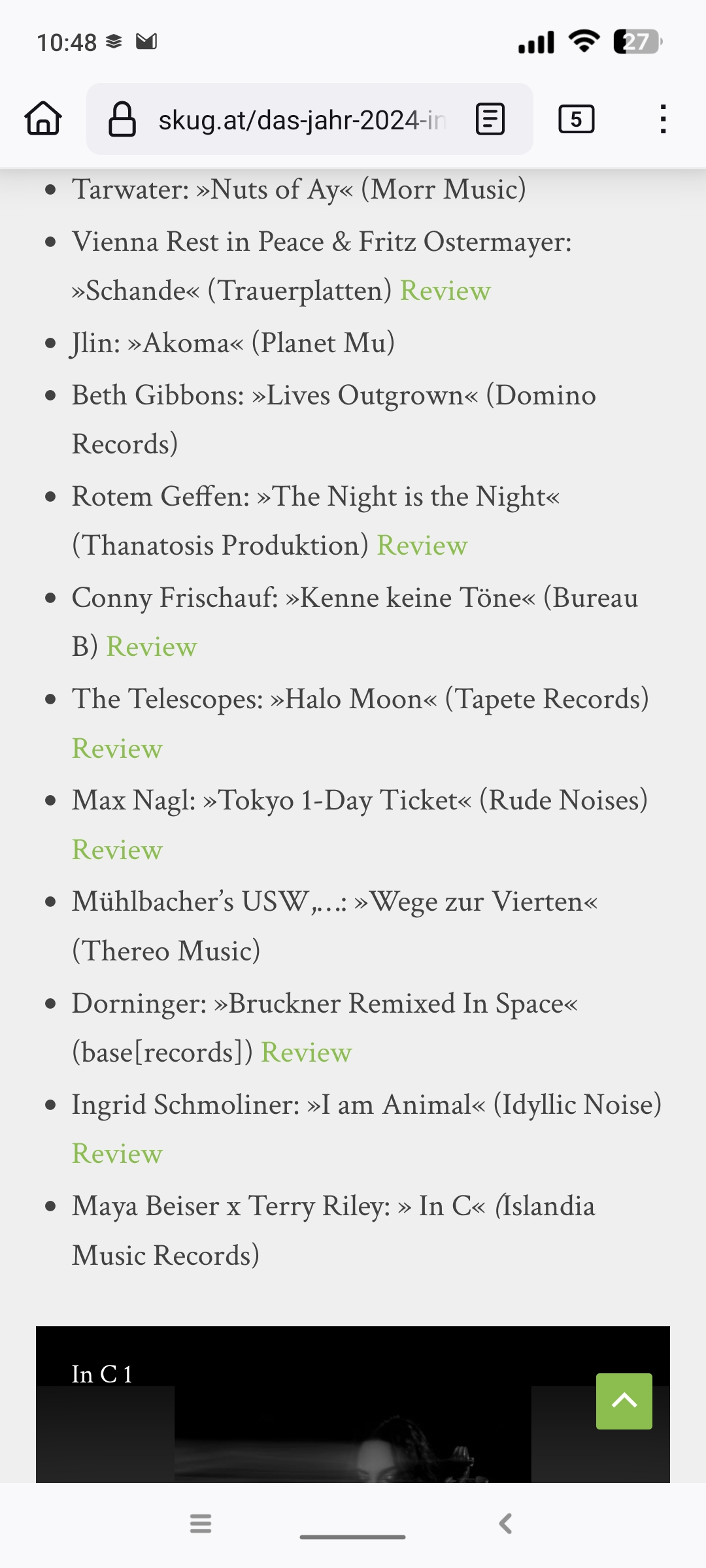
Task: Open Review for Conny Frischauf album
Action: tap(151, 647)
